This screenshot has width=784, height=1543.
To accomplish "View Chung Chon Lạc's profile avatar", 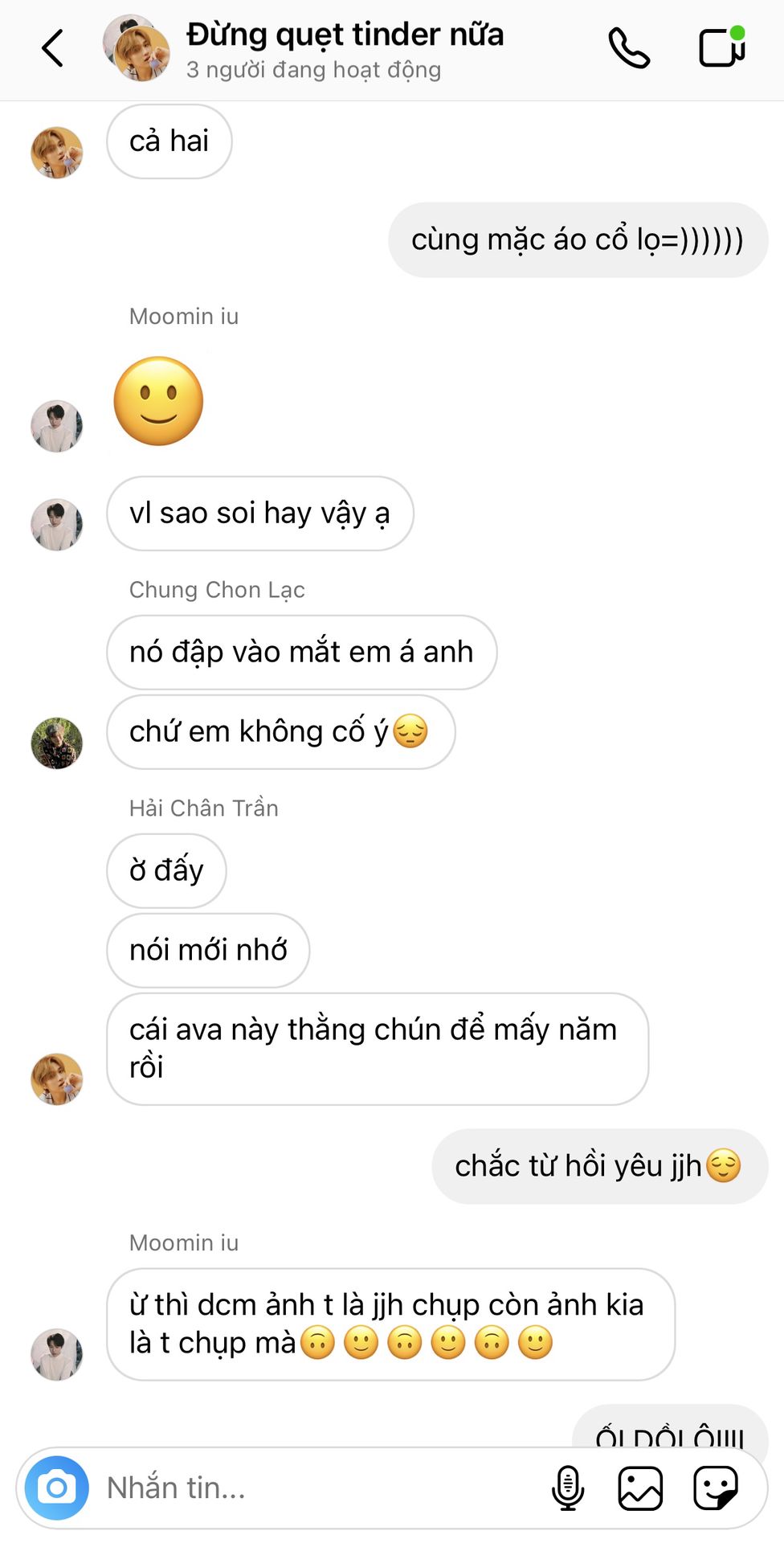I will pyautogui.click(x=56, y=743).
